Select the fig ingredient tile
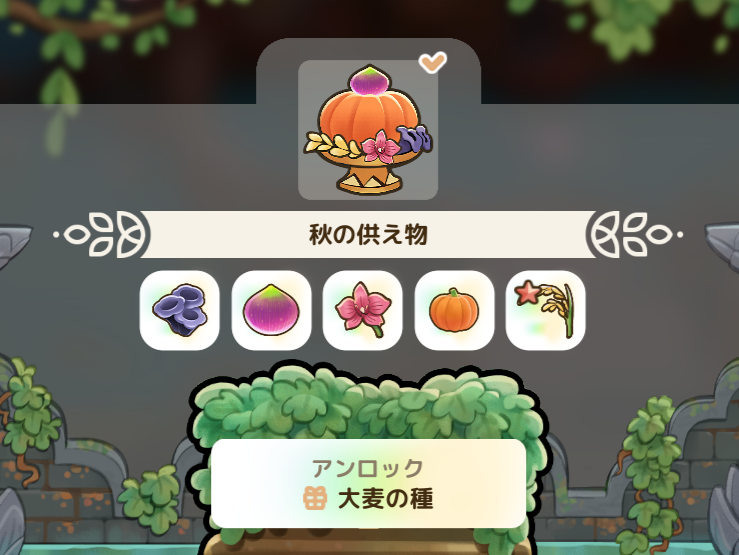Image resolution: width=739 pixels, height=555 pixels. [271, 310]
